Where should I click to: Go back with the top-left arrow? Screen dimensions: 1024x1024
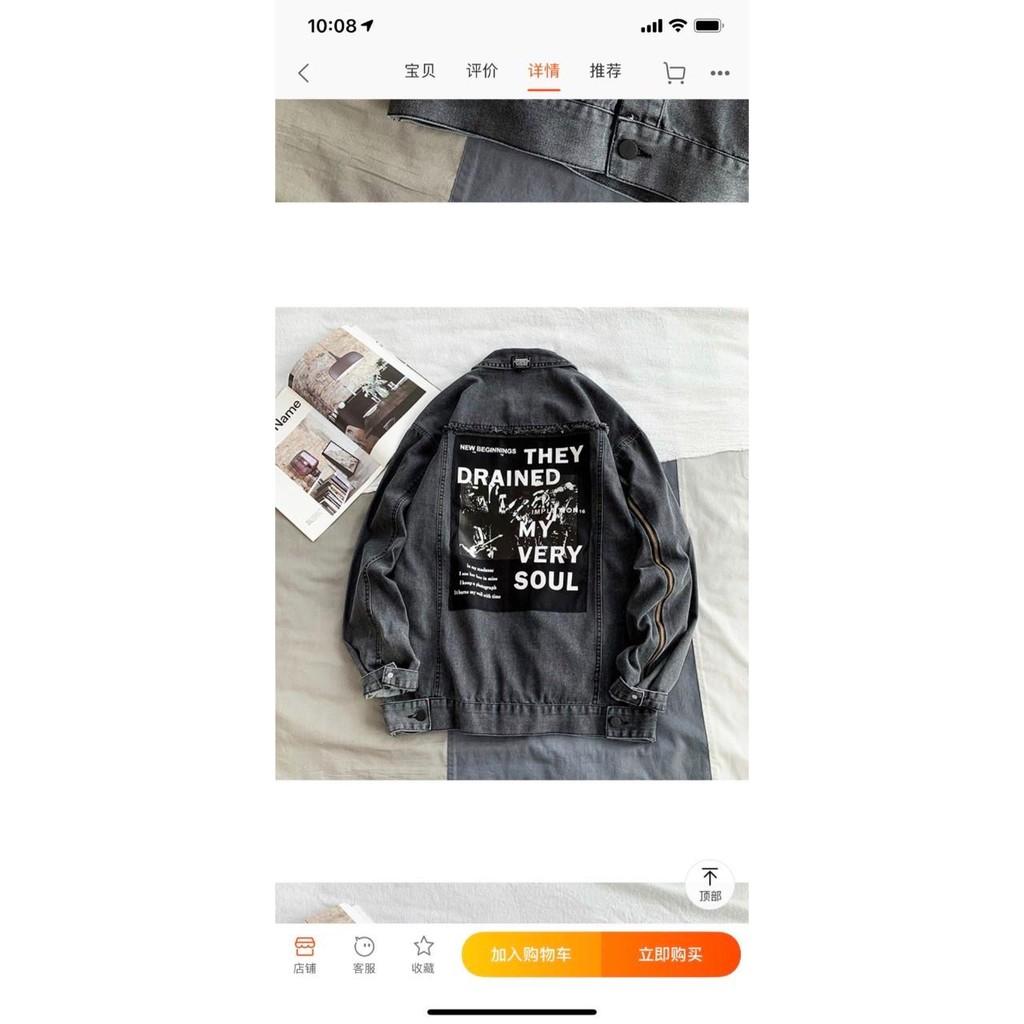[304, 72]
